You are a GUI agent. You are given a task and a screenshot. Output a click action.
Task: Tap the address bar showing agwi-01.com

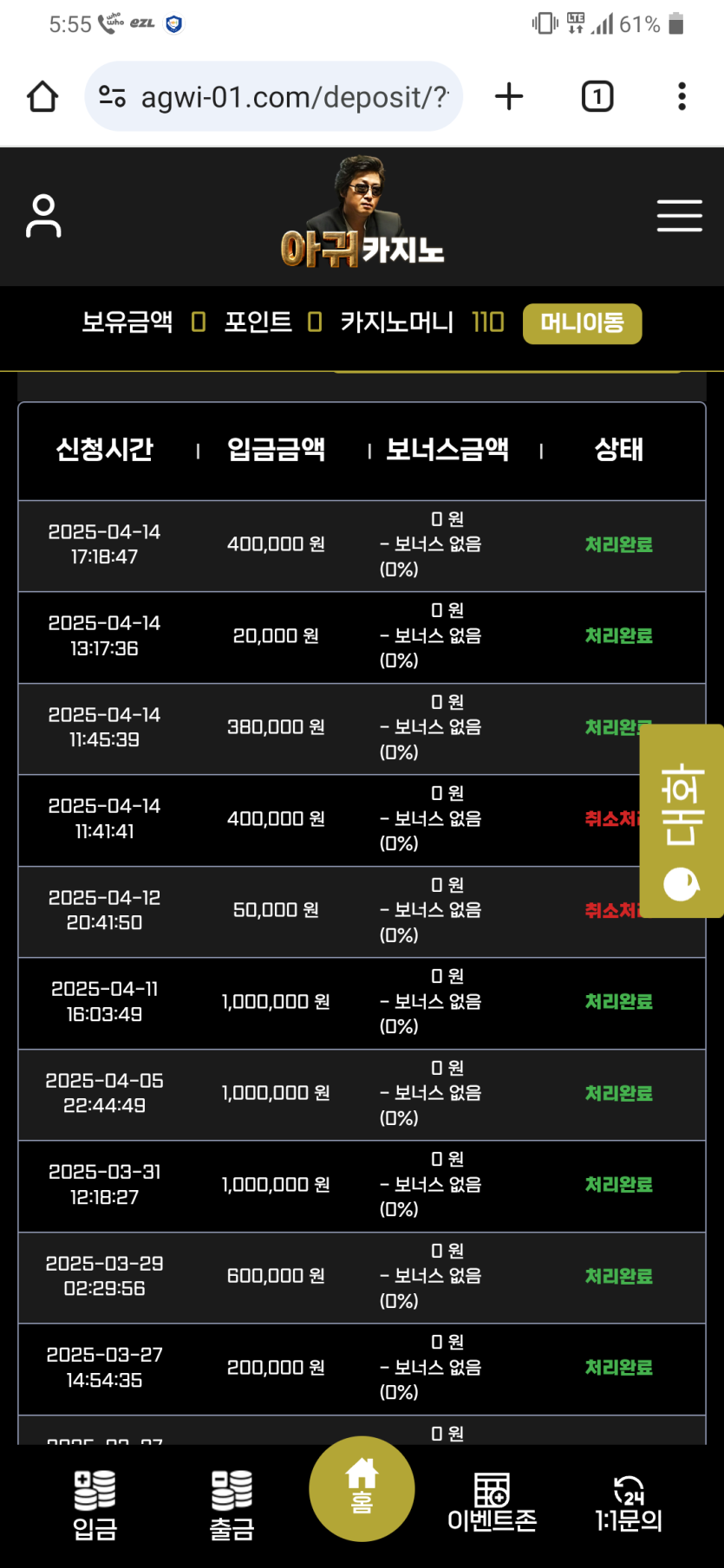point(295,96)
